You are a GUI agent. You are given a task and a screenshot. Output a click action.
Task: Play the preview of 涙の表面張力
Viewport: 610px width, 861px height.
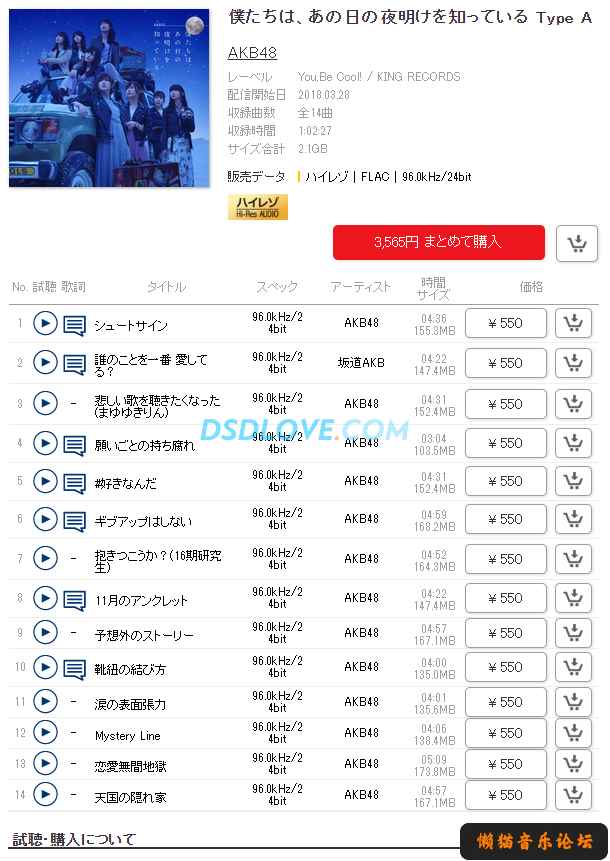click(45, 701)
